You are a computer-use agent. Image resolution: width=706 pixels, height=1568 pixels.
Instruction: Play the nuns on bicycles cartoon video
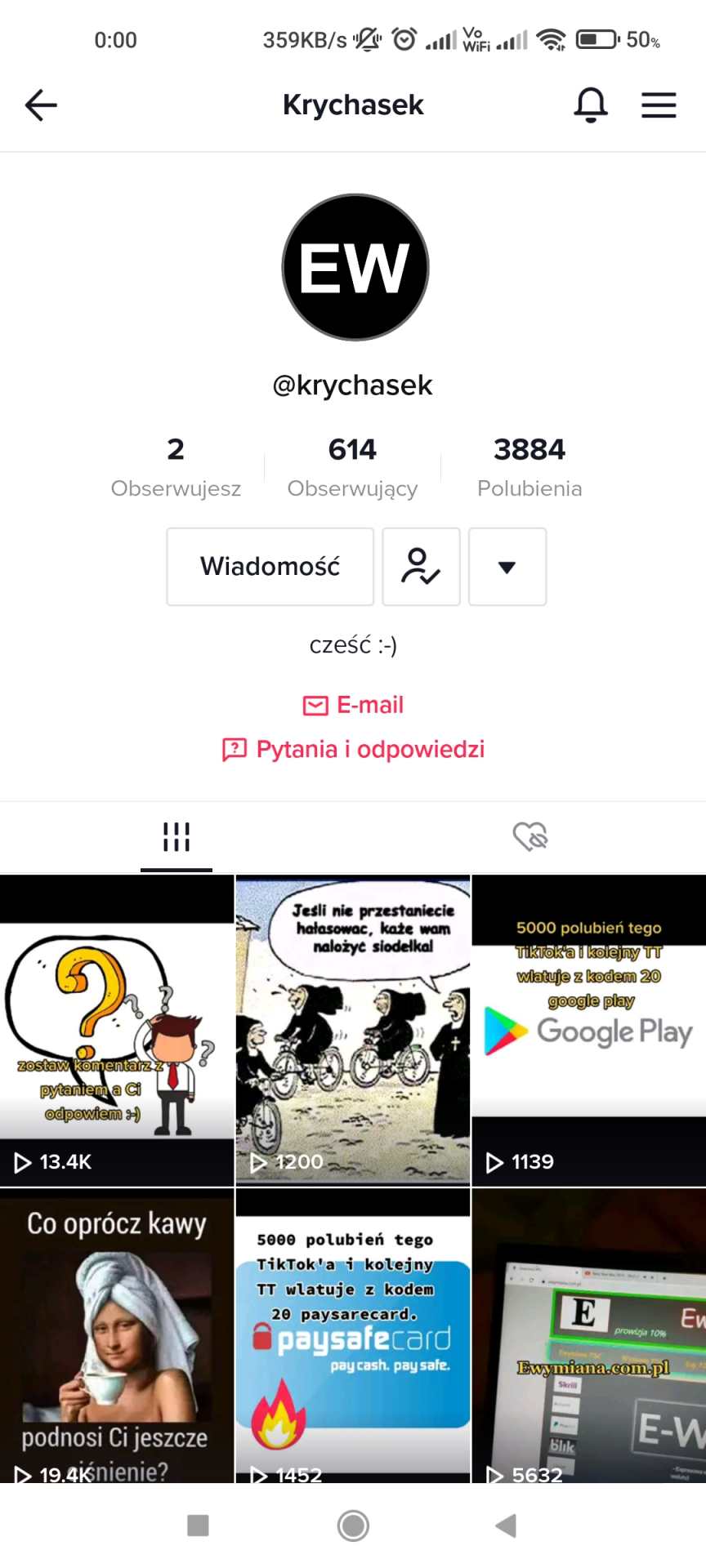[353, 1031]
